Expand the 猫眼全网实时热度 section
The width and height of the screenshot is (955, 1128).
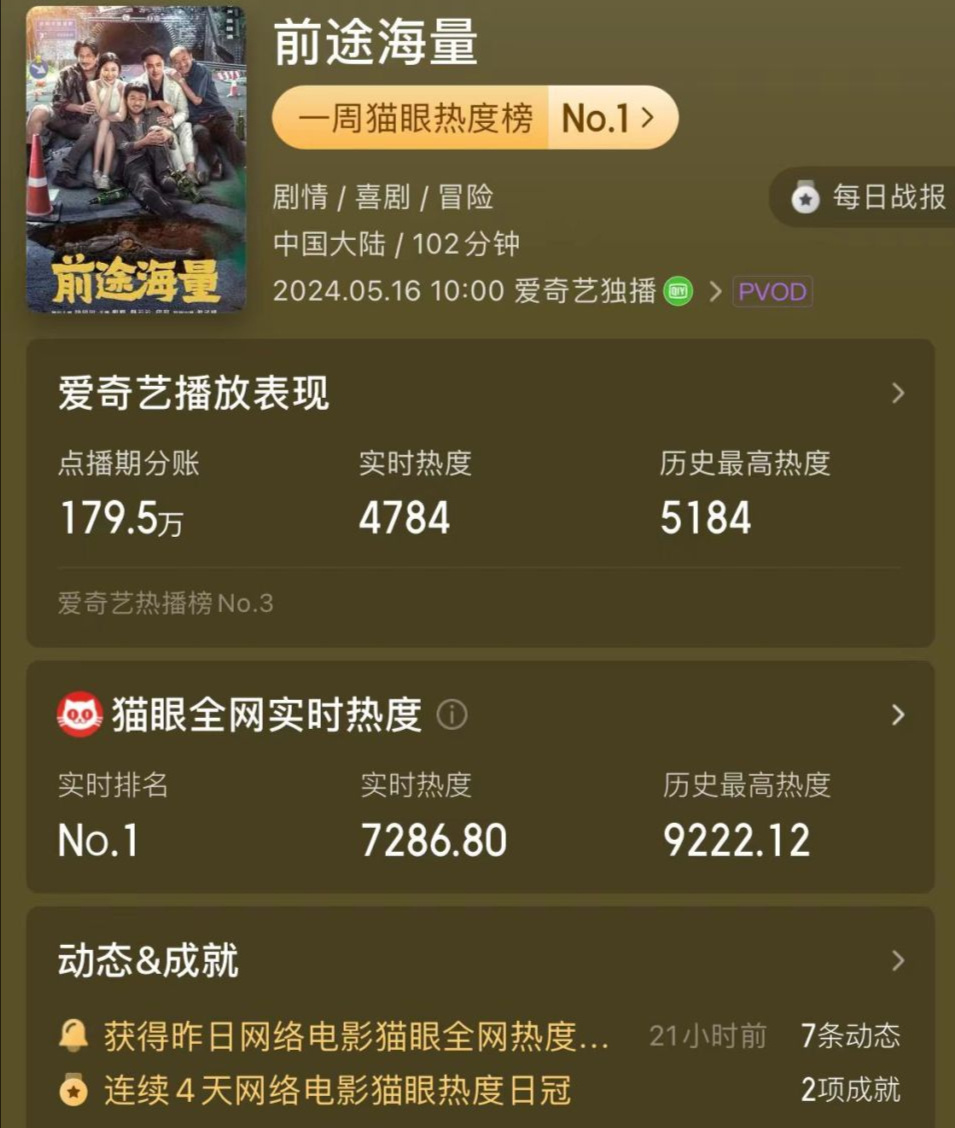(x=897, y=714)
